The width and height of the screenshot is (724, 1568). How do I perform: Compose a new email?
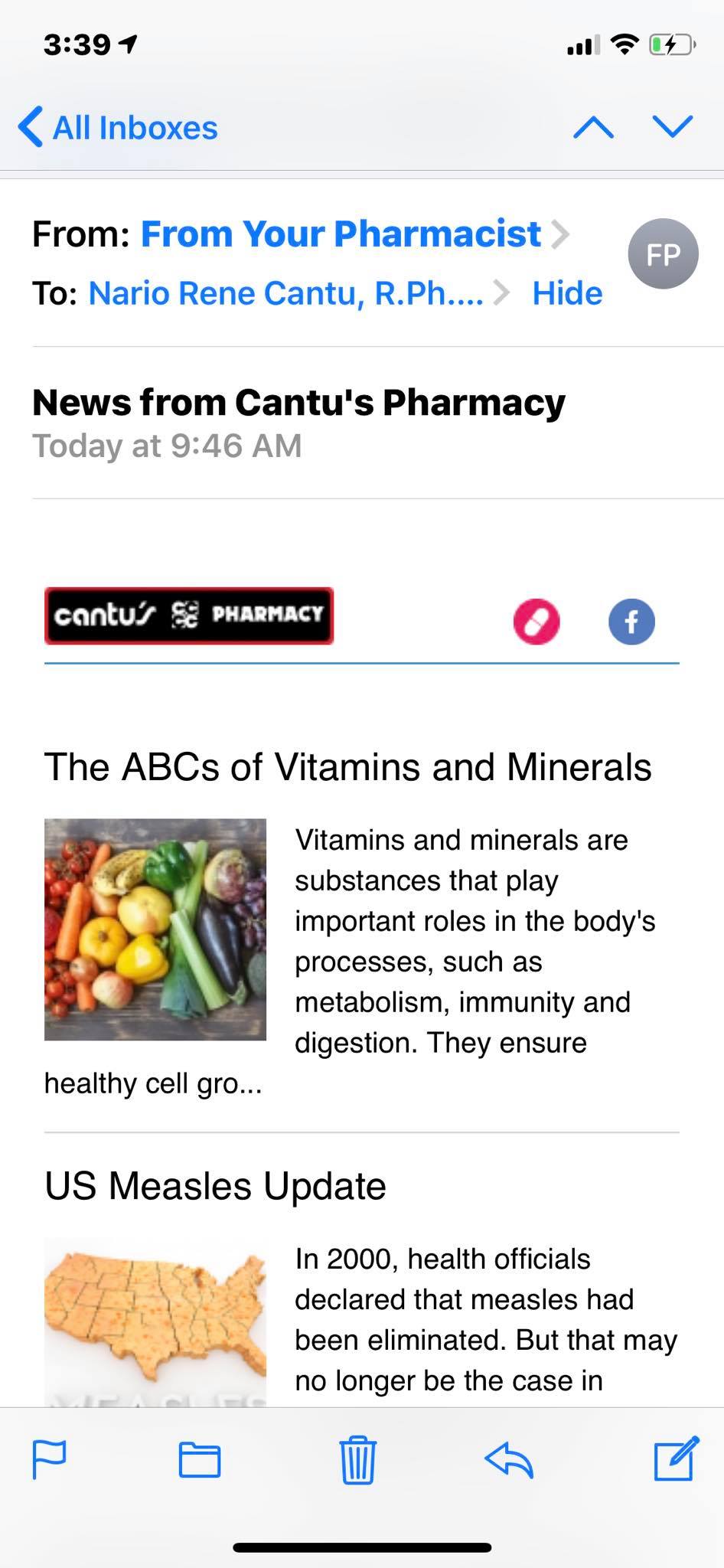[x=676, y=1459]
